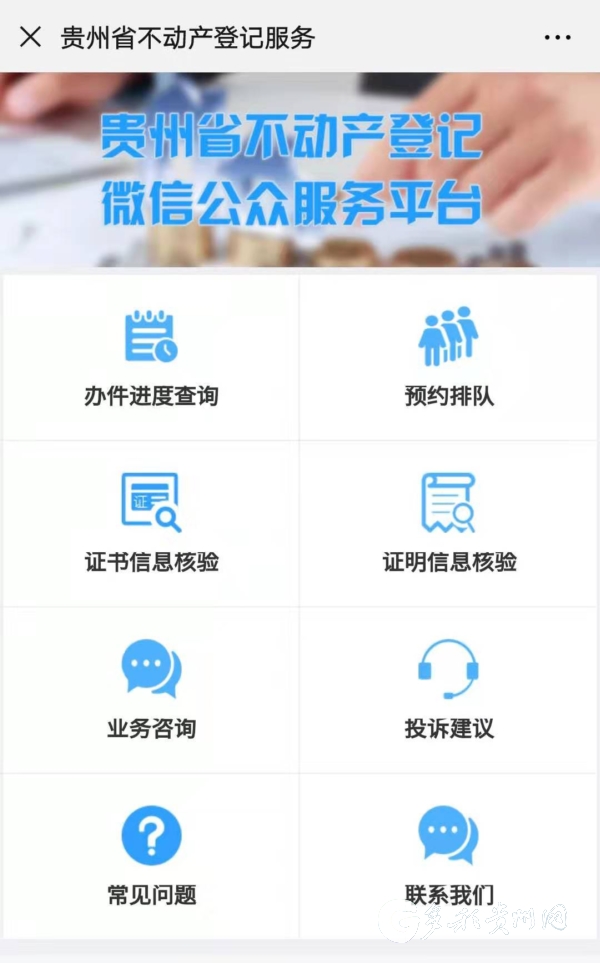This screenshot has width=600, height=963.
Task: Open 办件进度查询
Action: click(x=151, y=358)
